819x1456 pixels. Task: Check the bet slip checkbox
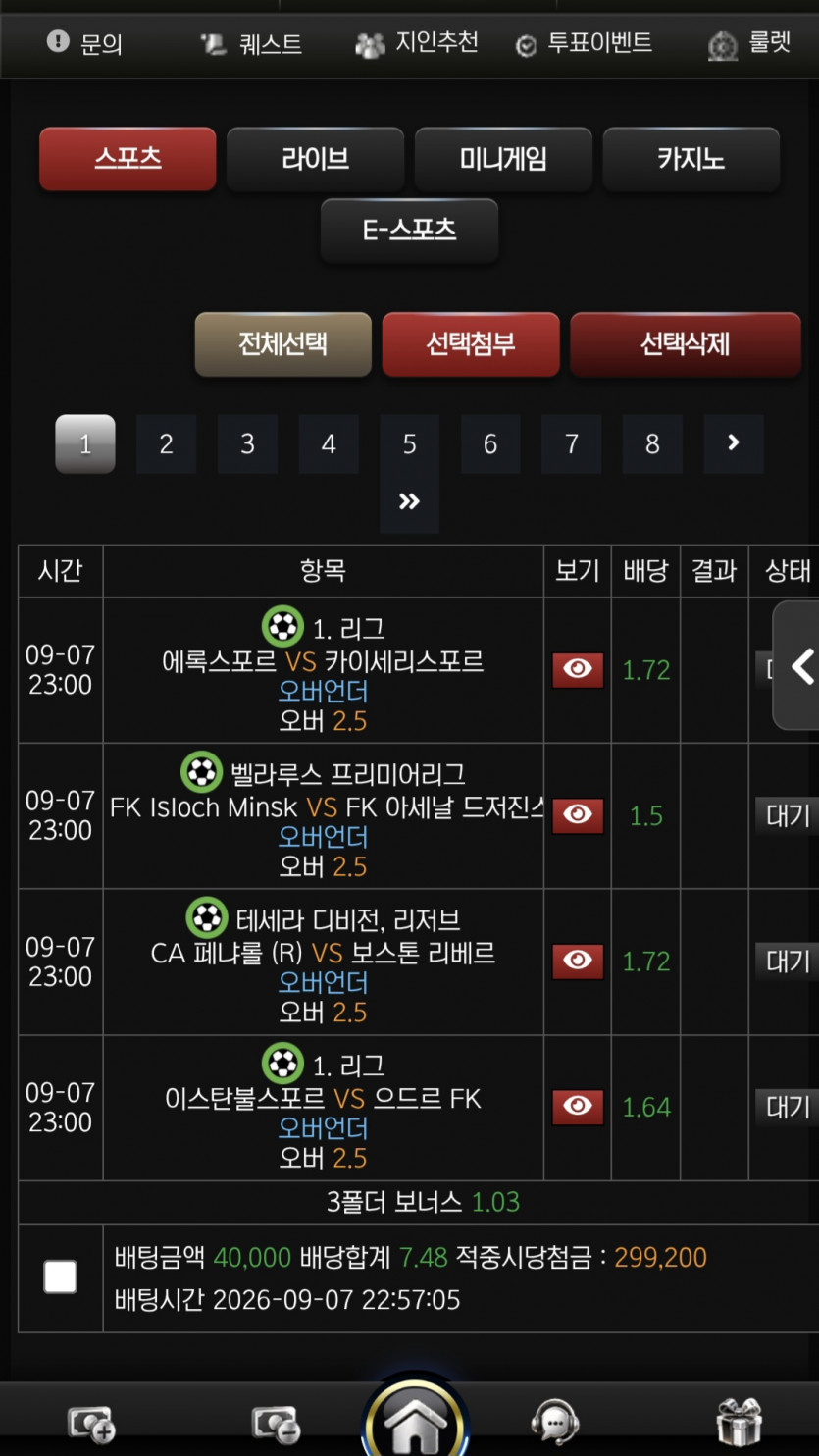pyautogui.click(x=60, y=1277)
